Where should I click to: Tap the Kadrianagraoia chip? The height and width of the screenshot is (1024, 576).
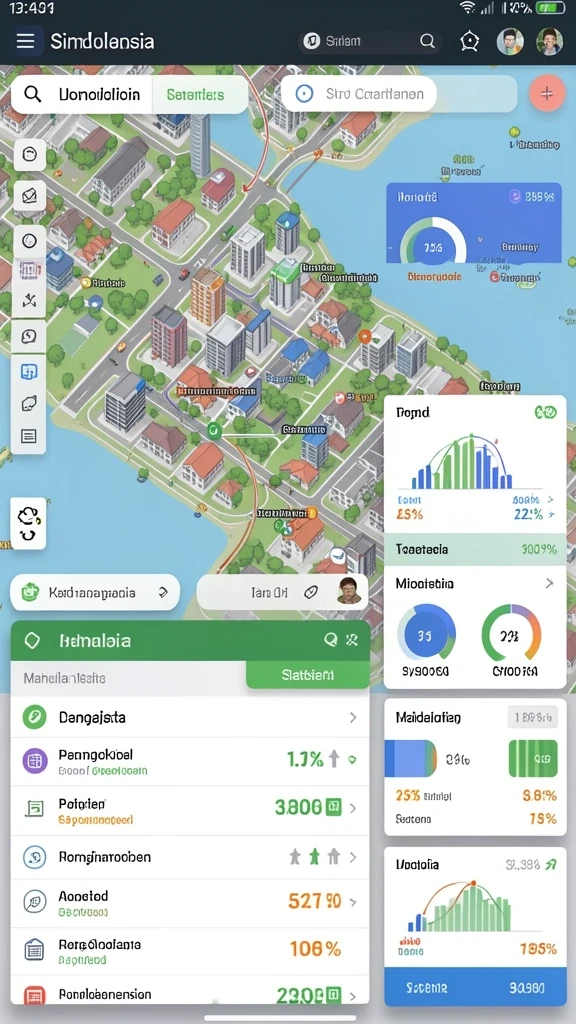point(95,592)
